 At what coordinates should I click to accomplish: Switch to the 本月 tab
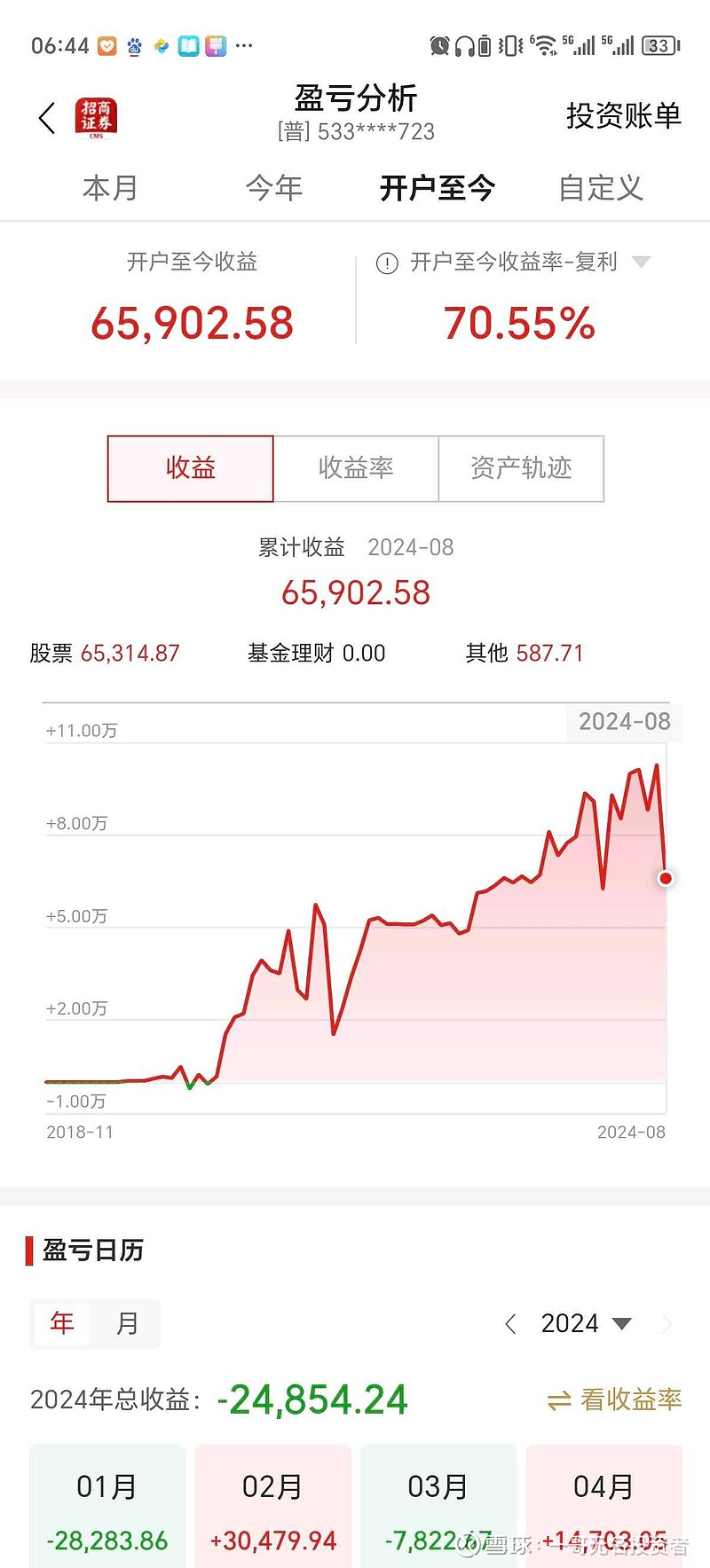tap(110, 188)
